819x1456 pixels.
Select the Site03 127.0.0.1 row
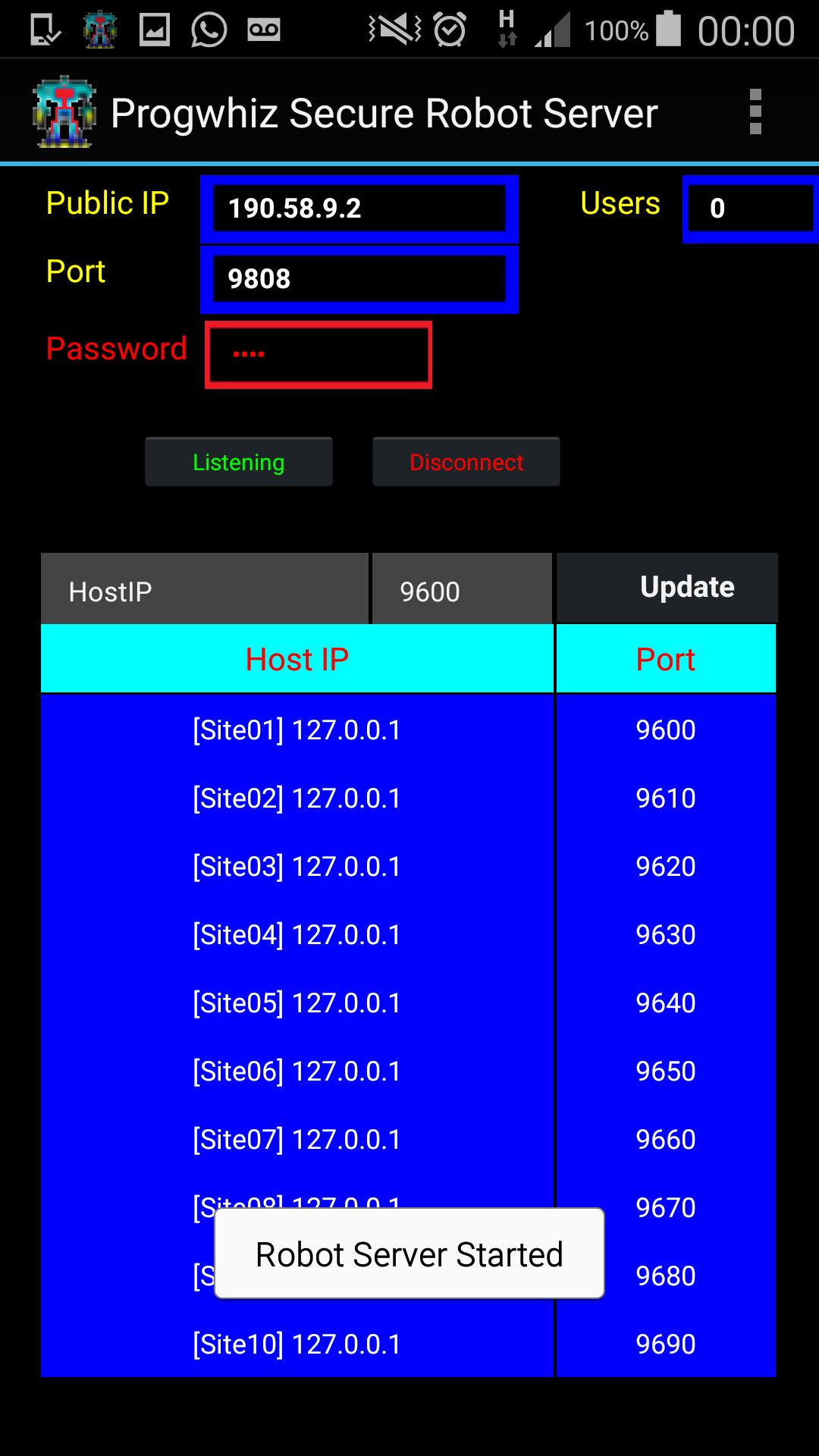click(408, 867)
